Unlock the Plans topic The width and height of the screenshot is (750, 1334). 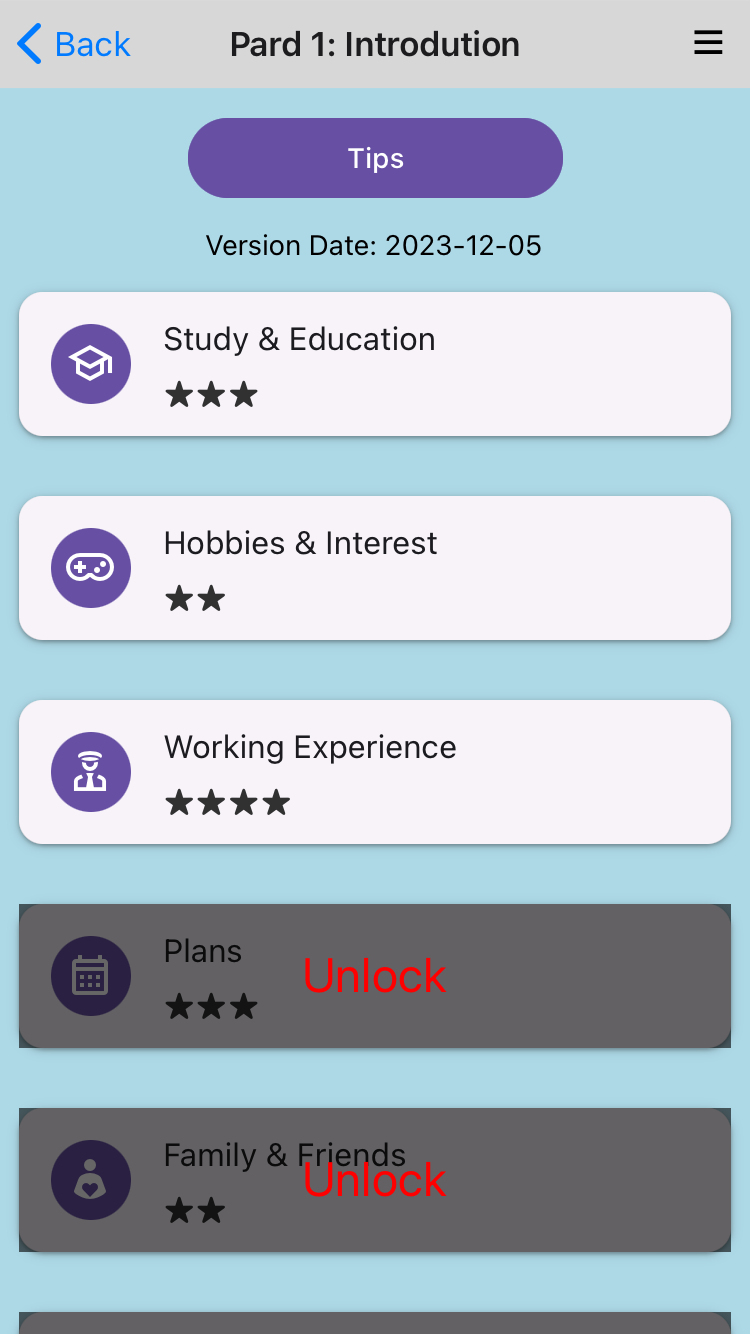coord(375,976)
